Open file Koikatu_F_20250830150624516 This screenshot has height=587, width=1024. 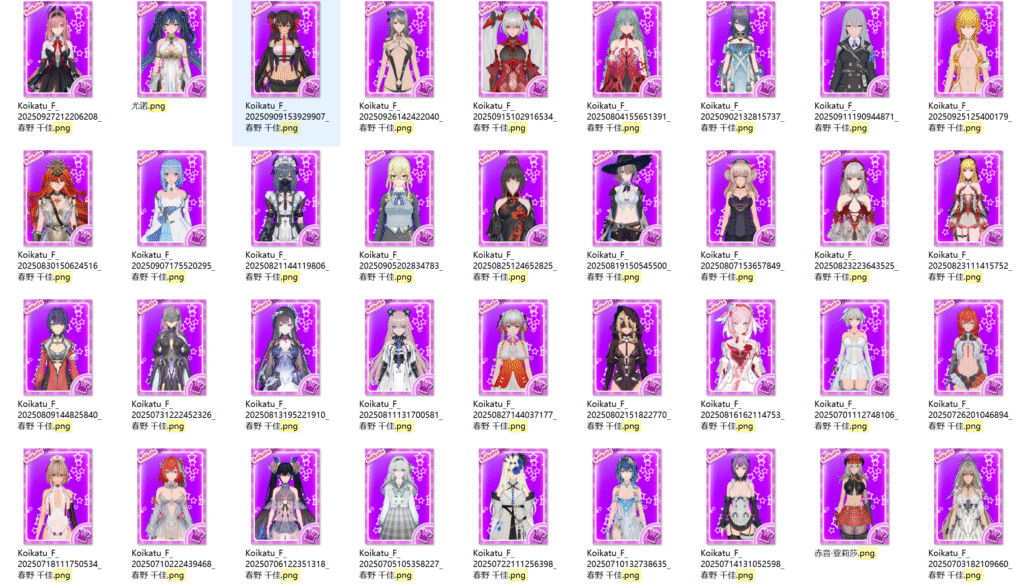point(58,199)
